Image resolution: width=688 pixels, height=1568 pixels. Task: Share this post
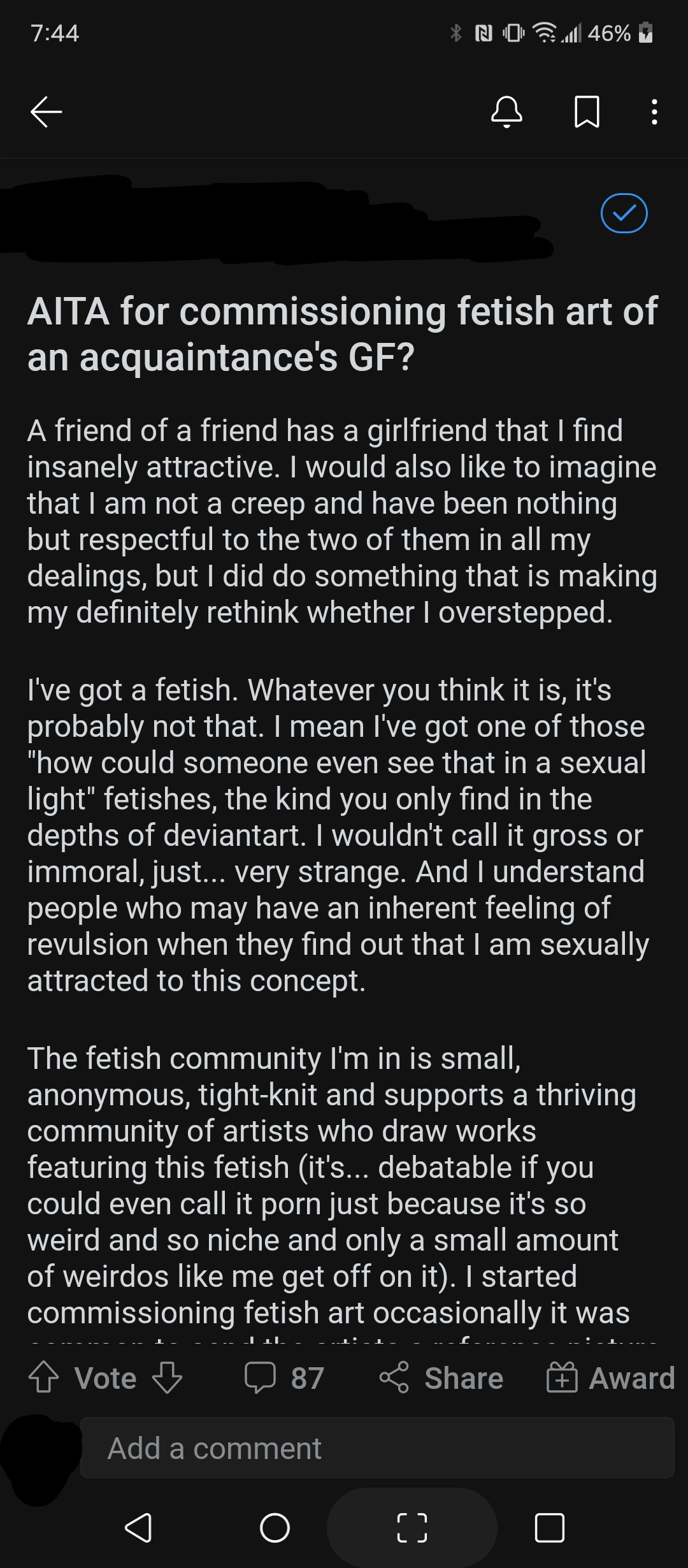441,1377
